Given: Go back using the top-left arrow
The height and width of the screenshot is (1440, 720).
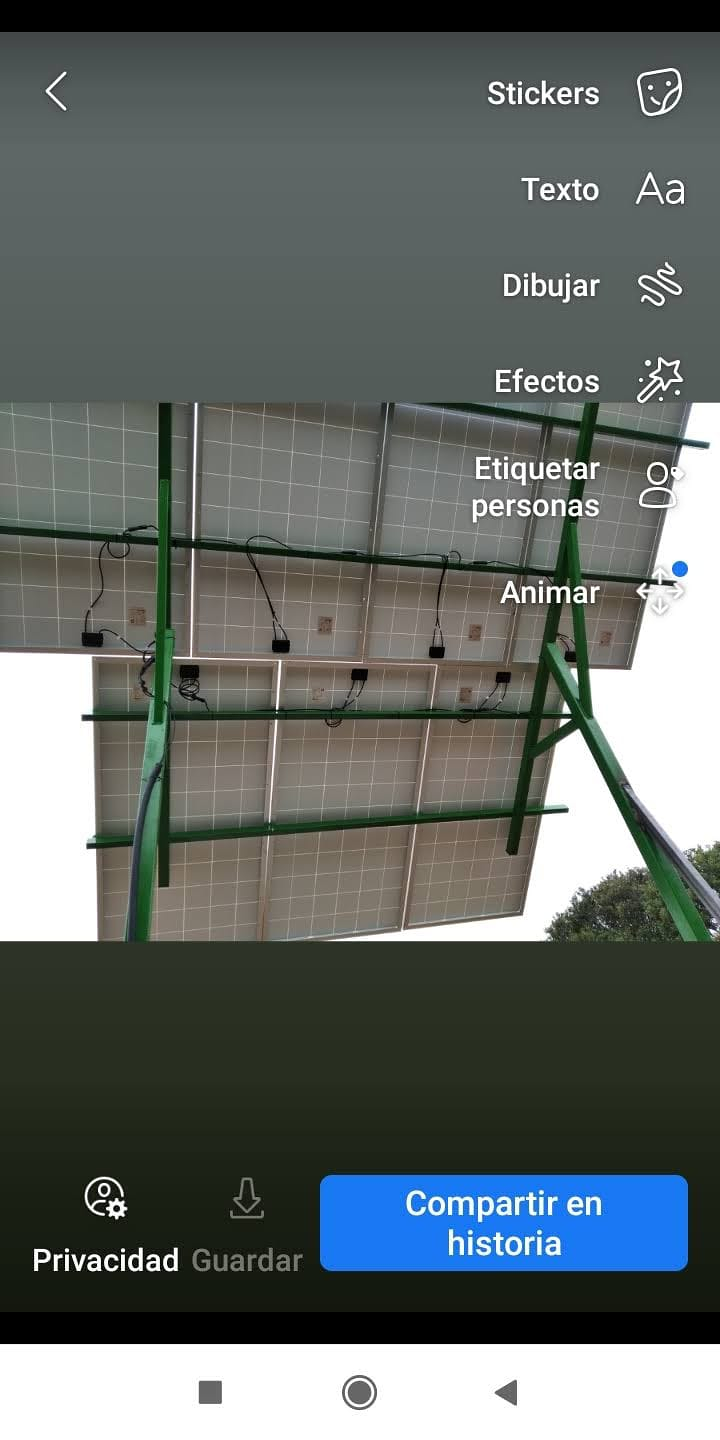Looking at the screenshot, I should (x=57, y=91).
